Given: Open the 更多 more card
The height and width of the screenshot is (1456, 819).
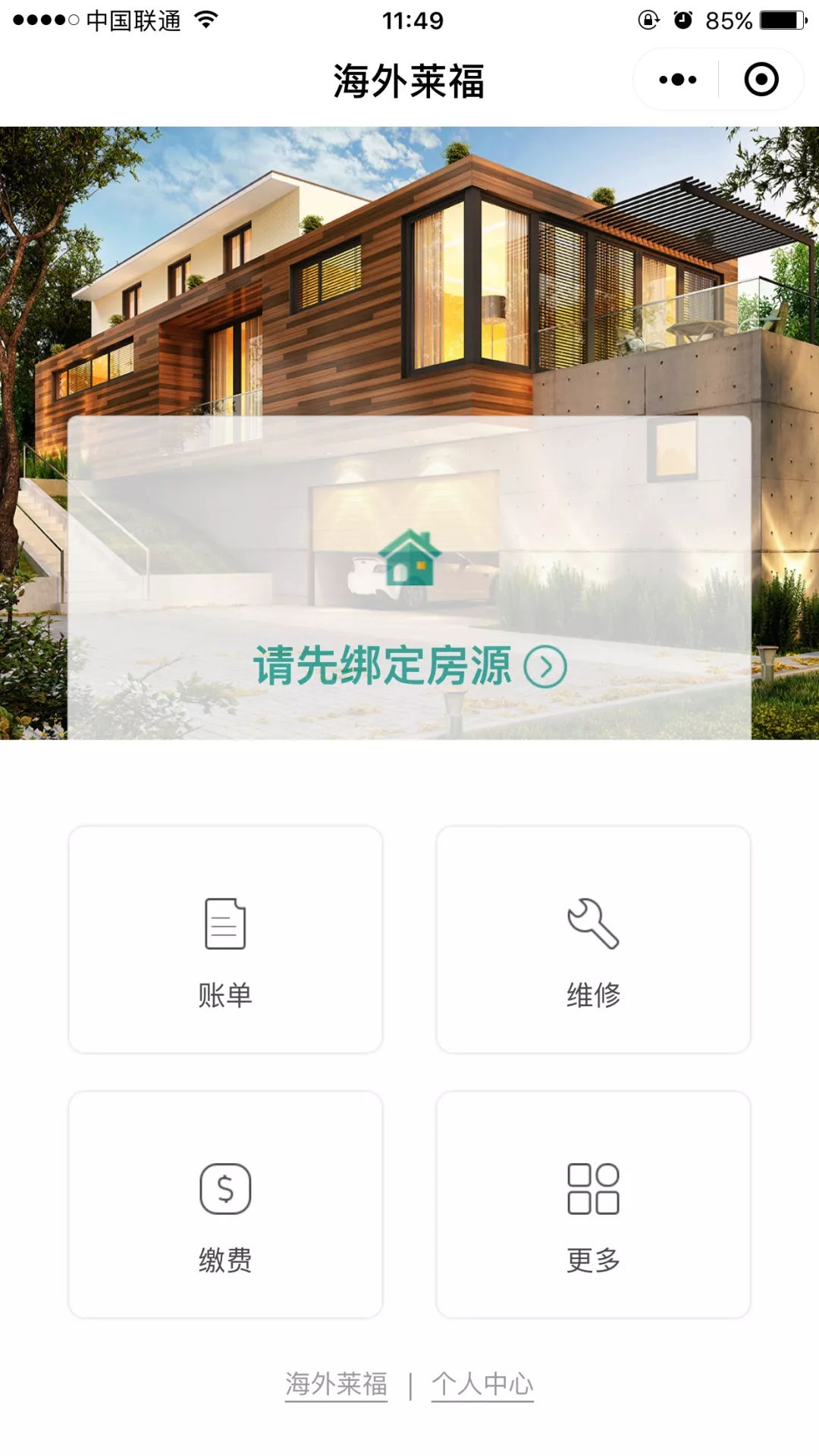Looking at the screenshot, I should click(593, 1204).
